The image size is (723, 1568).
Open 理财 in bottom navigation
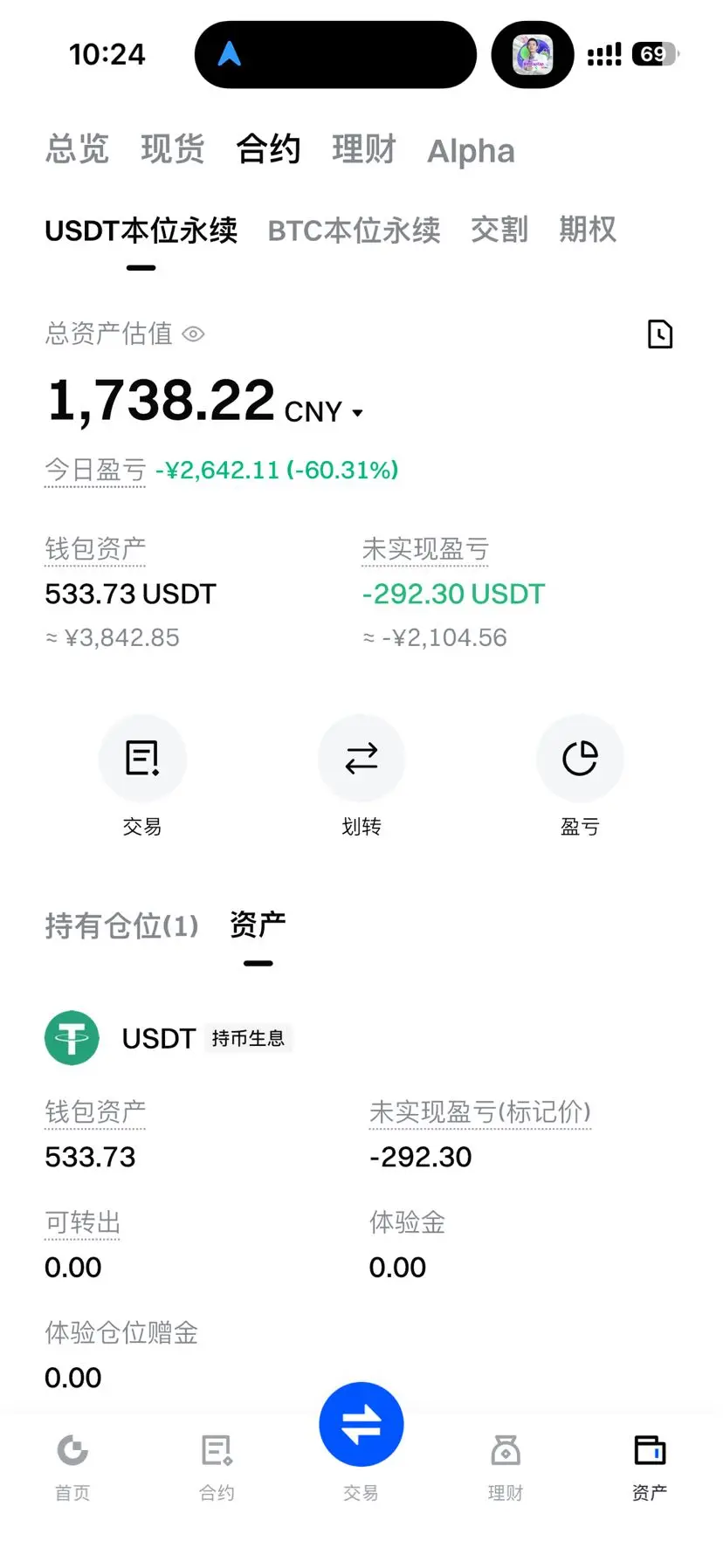(506, 1464)
